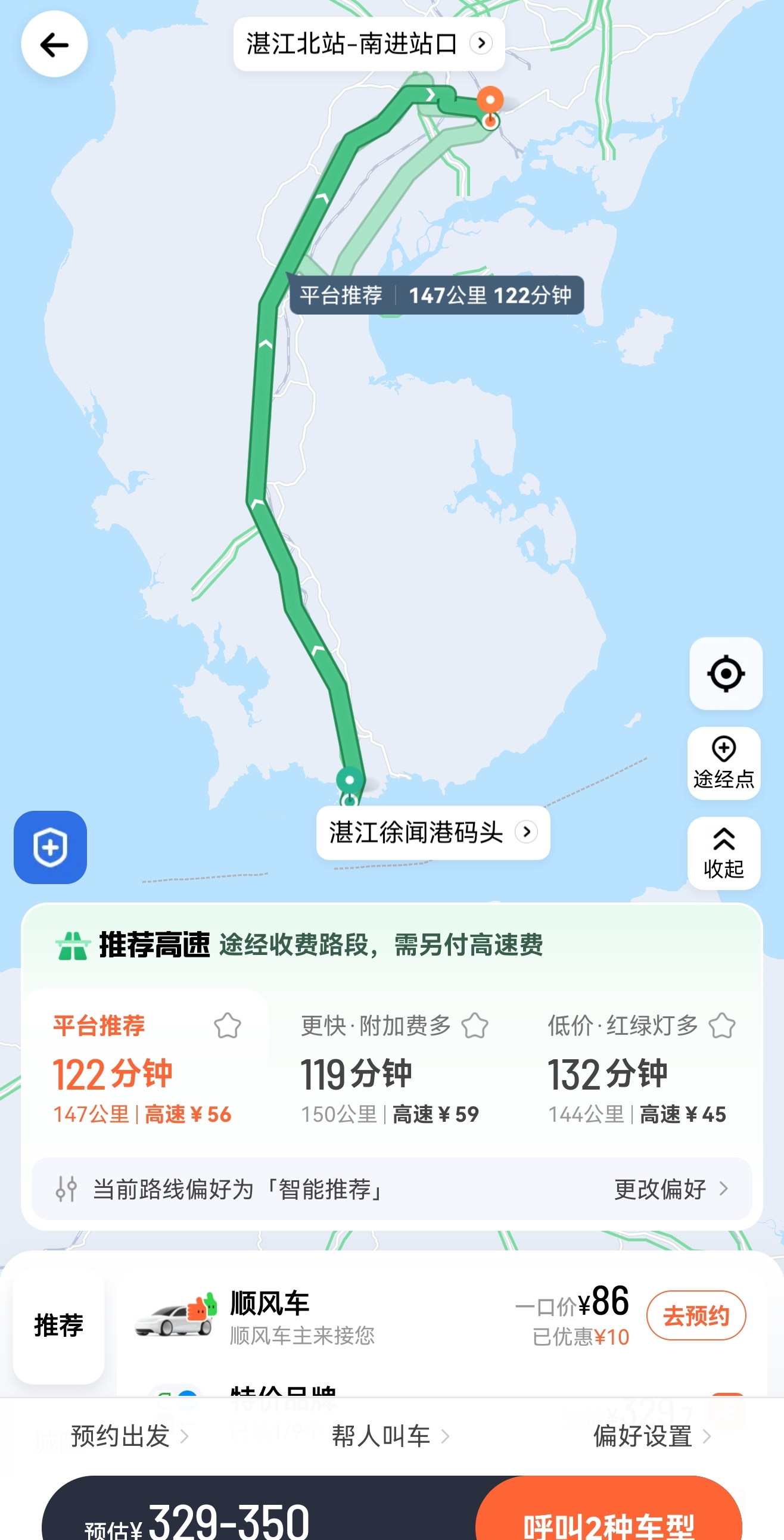Open the blue safety shield center
Image resolution: width=784 pixels, height=1540 pixels.
pyautogui.click(x=50, y=847)
